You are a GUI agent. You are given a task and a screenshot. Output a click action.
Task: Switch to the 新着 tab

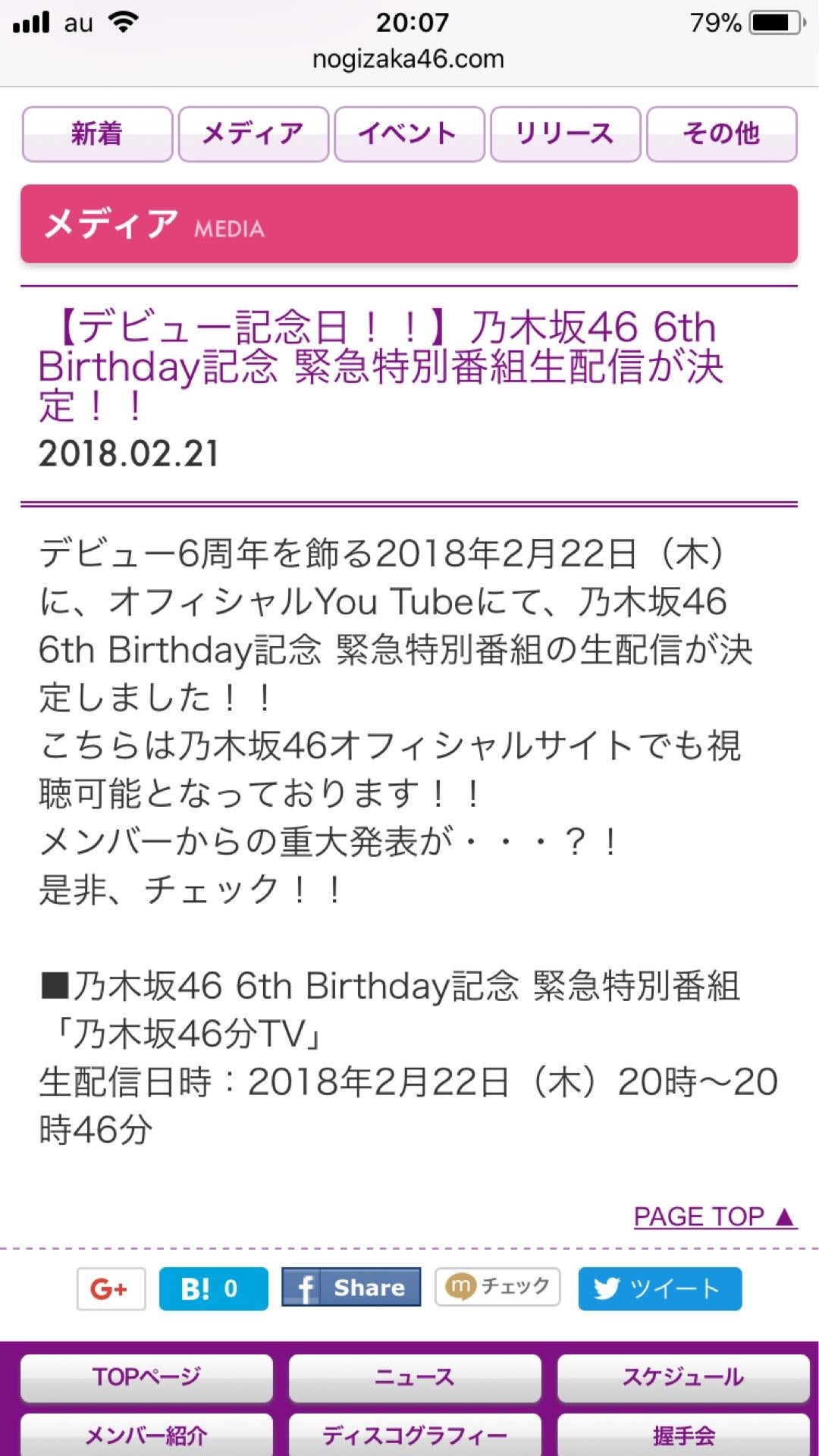tap(98, 134)
